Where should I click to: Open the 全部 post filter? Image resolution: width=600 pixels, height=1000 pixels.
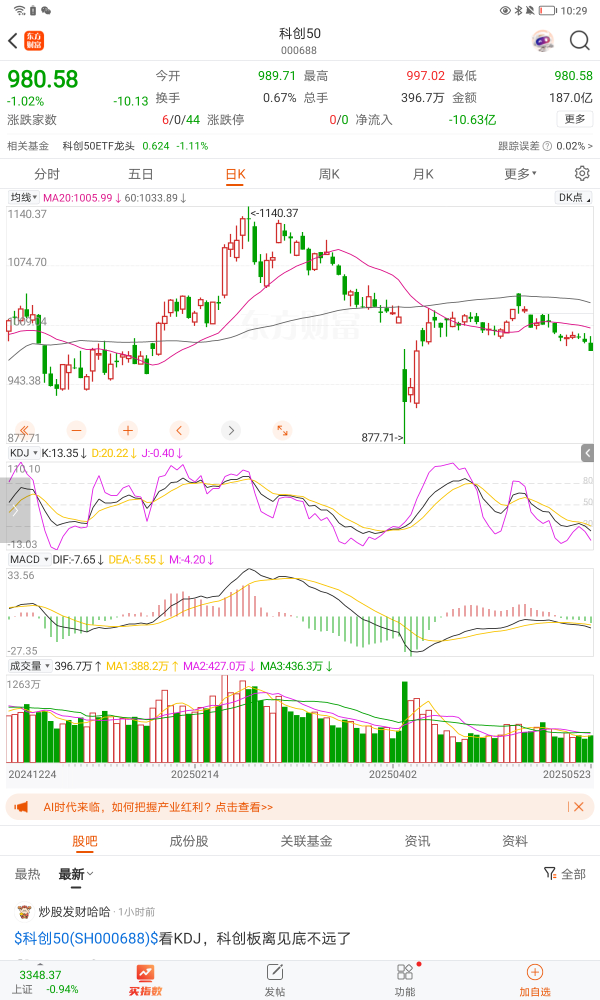[565, 873]
